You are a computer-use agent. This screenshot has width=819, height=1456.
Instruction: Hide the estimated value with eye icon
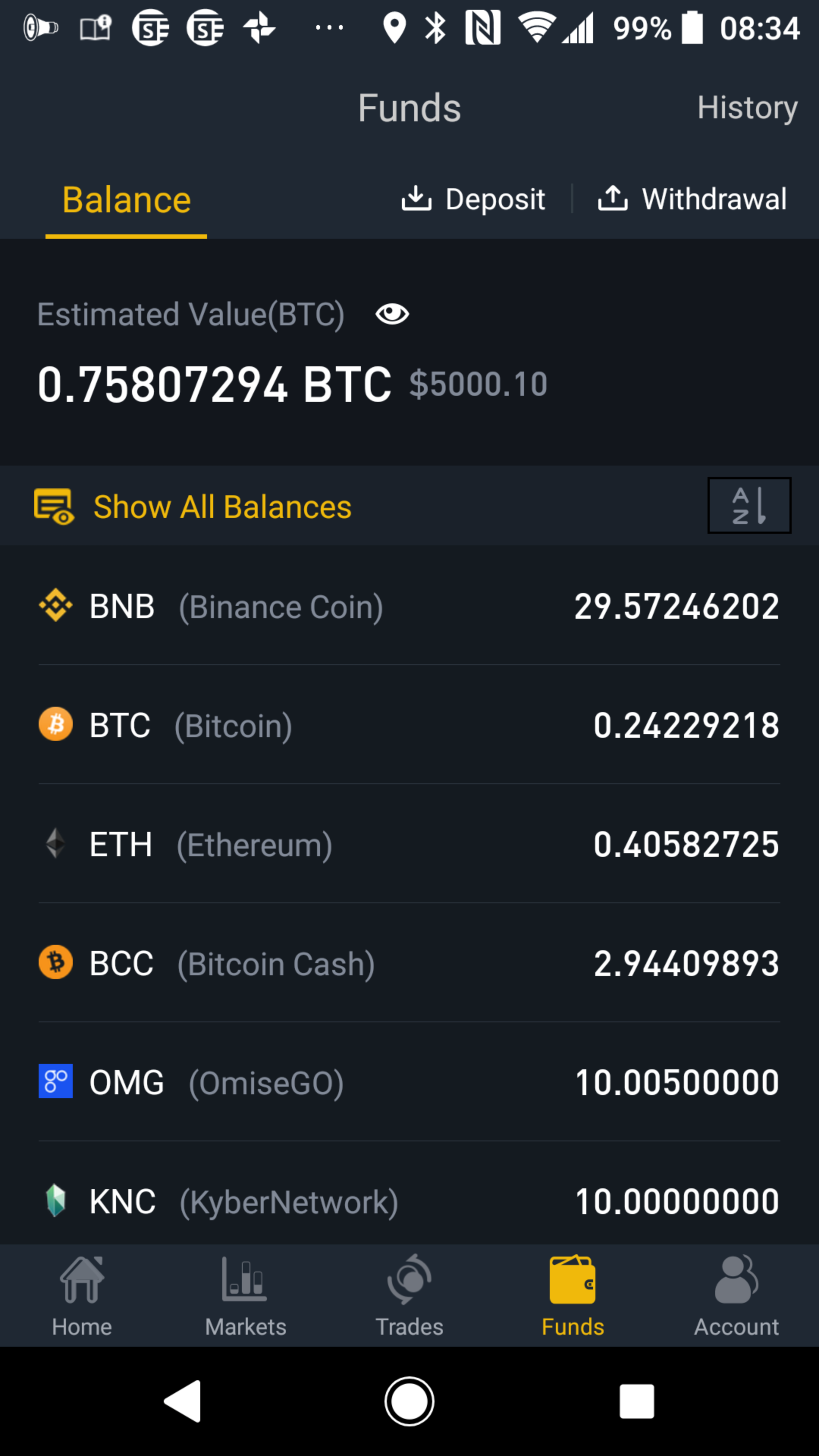coord(392,314)
